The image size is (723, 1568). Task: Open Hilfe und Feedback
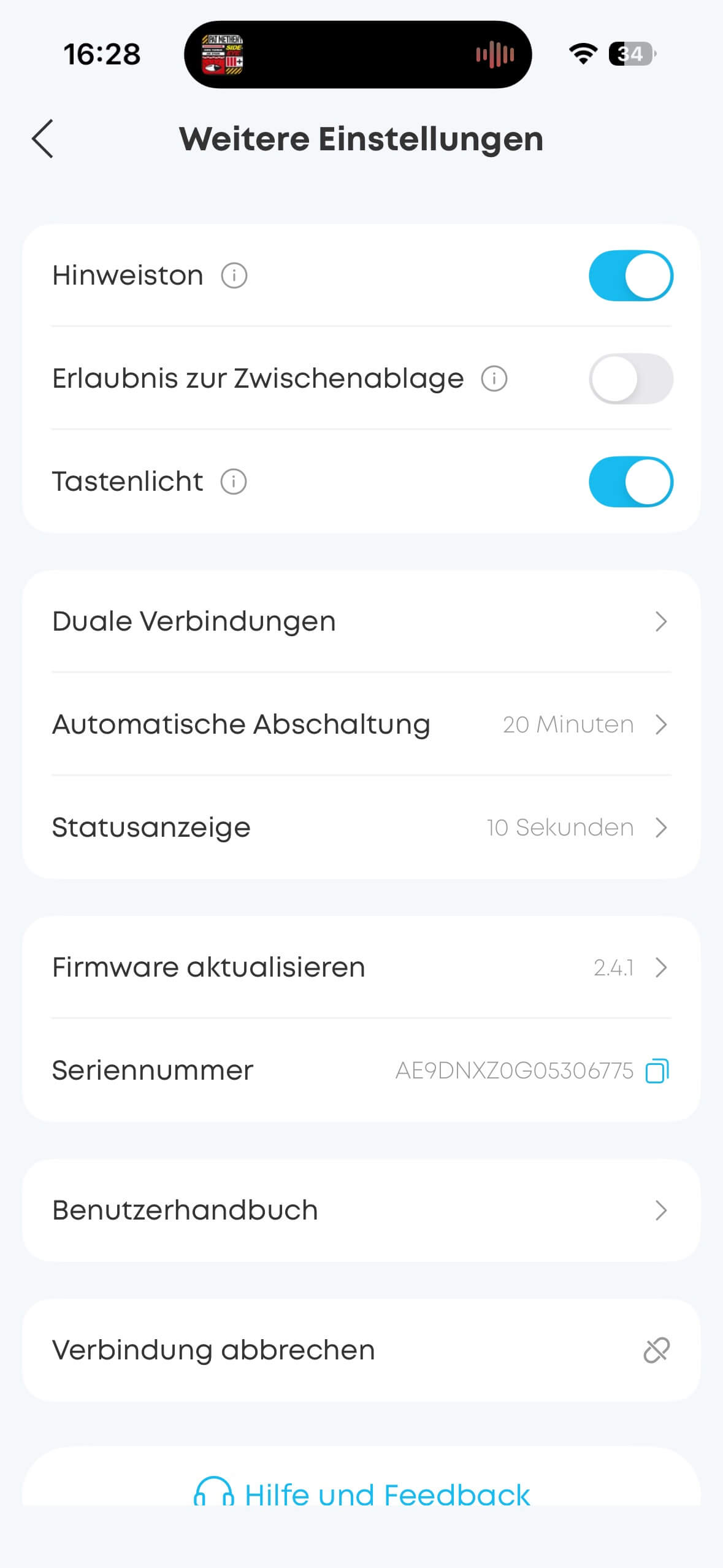tap(362, 1494)
